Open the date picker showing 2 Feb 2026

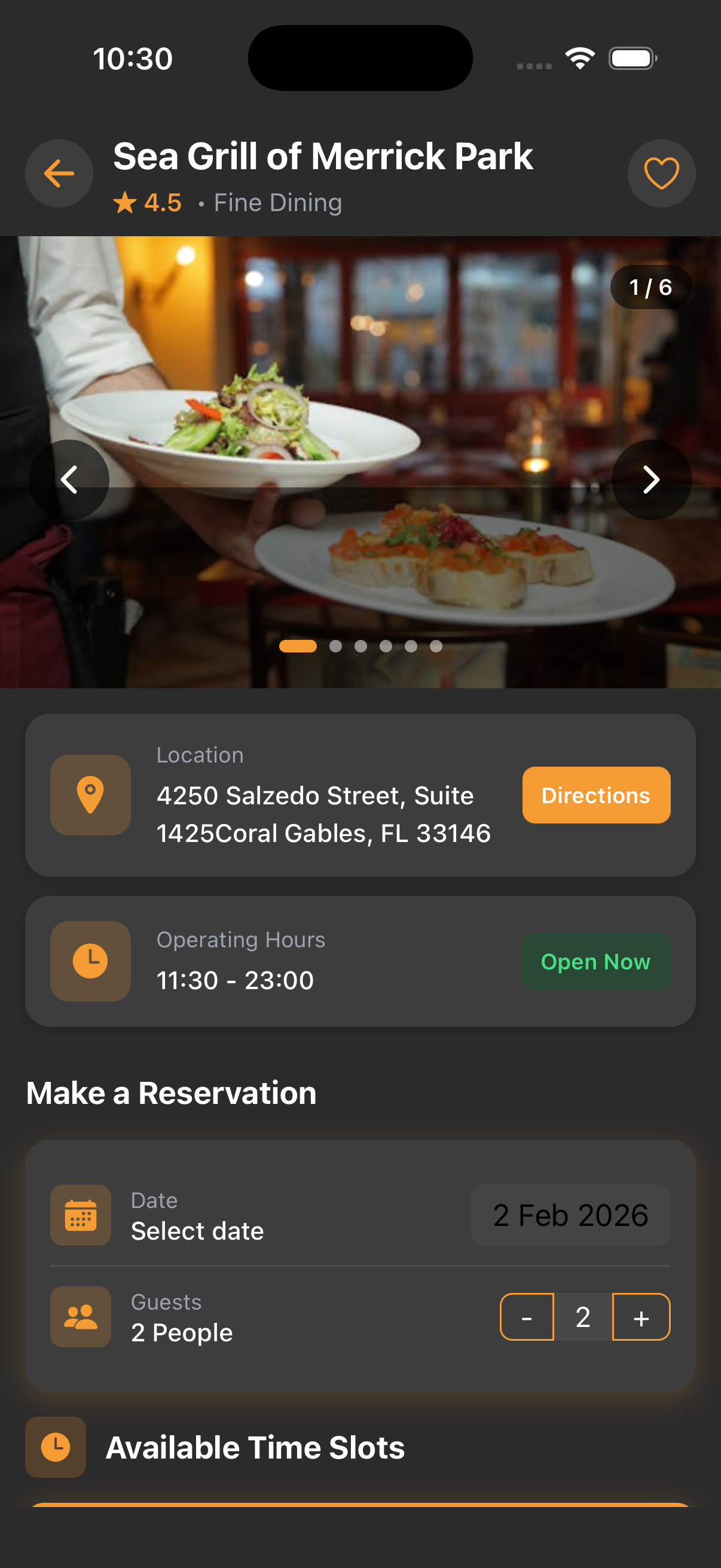570,1215
